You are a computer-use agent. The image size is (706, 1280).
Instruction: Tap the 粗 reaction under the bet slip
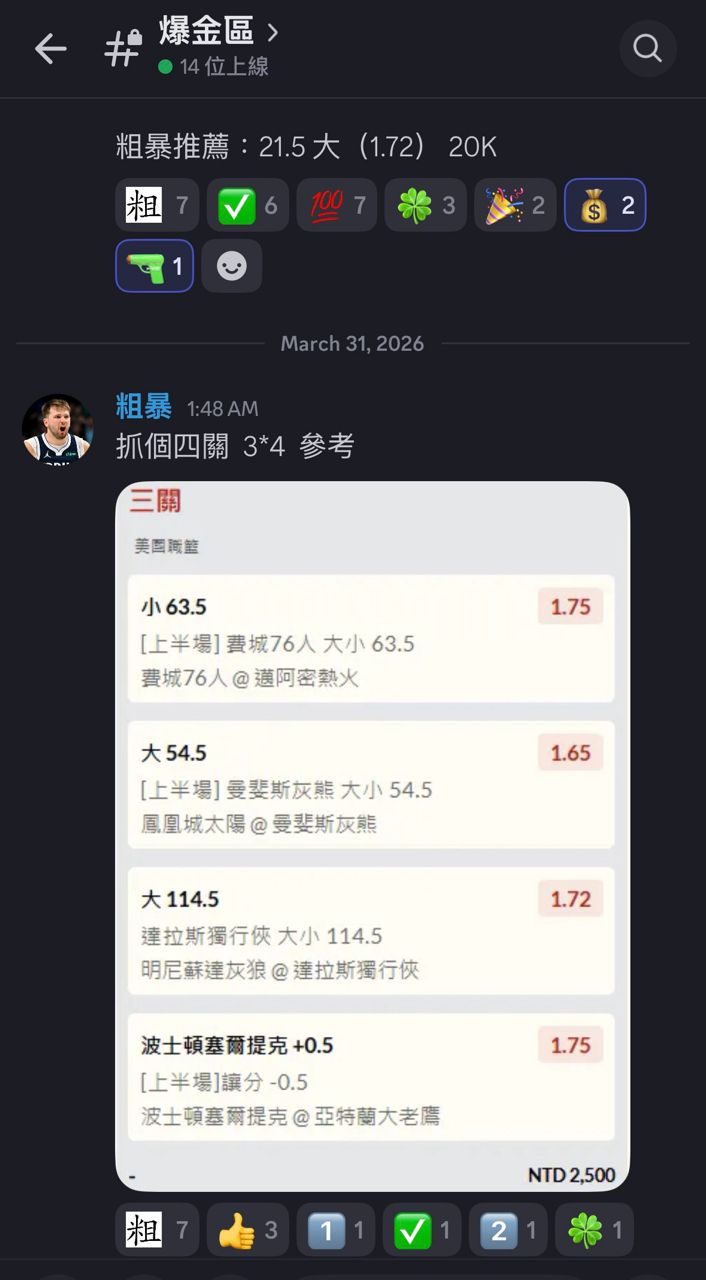157,1230
